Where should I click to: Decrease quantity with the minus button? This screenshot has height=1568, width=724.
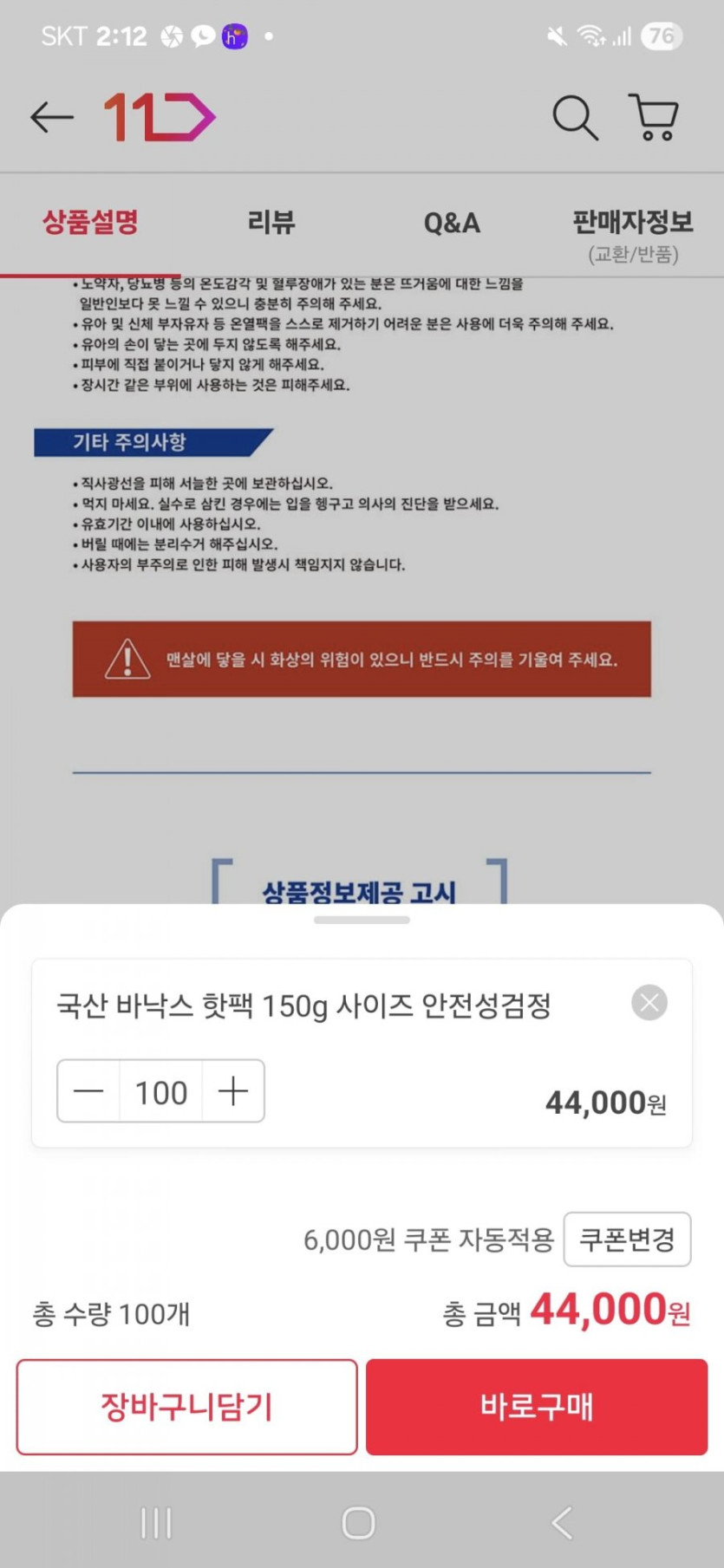point(88,1091)
